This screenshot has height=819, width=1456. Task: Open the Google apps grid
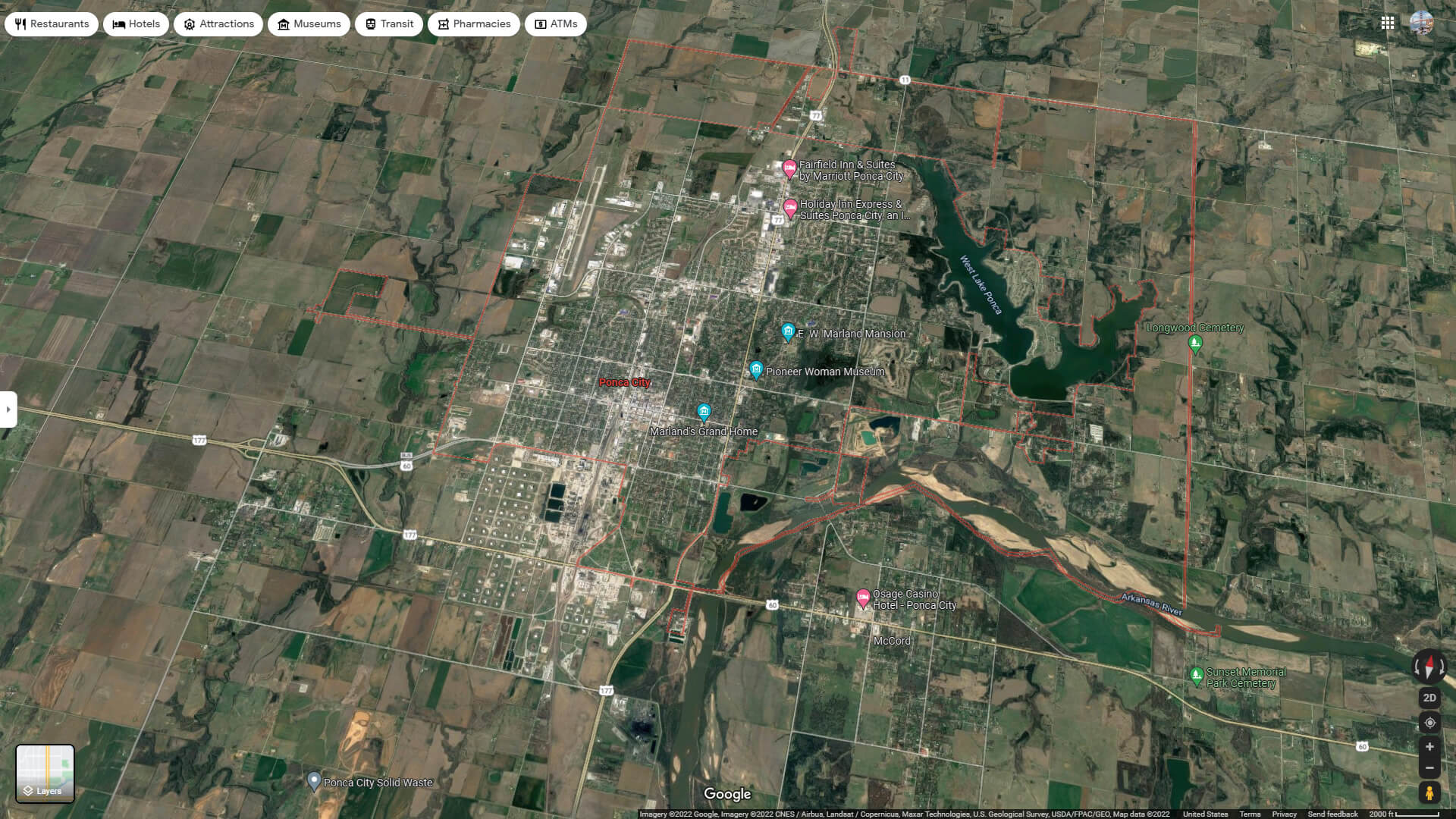[1388, 23]
